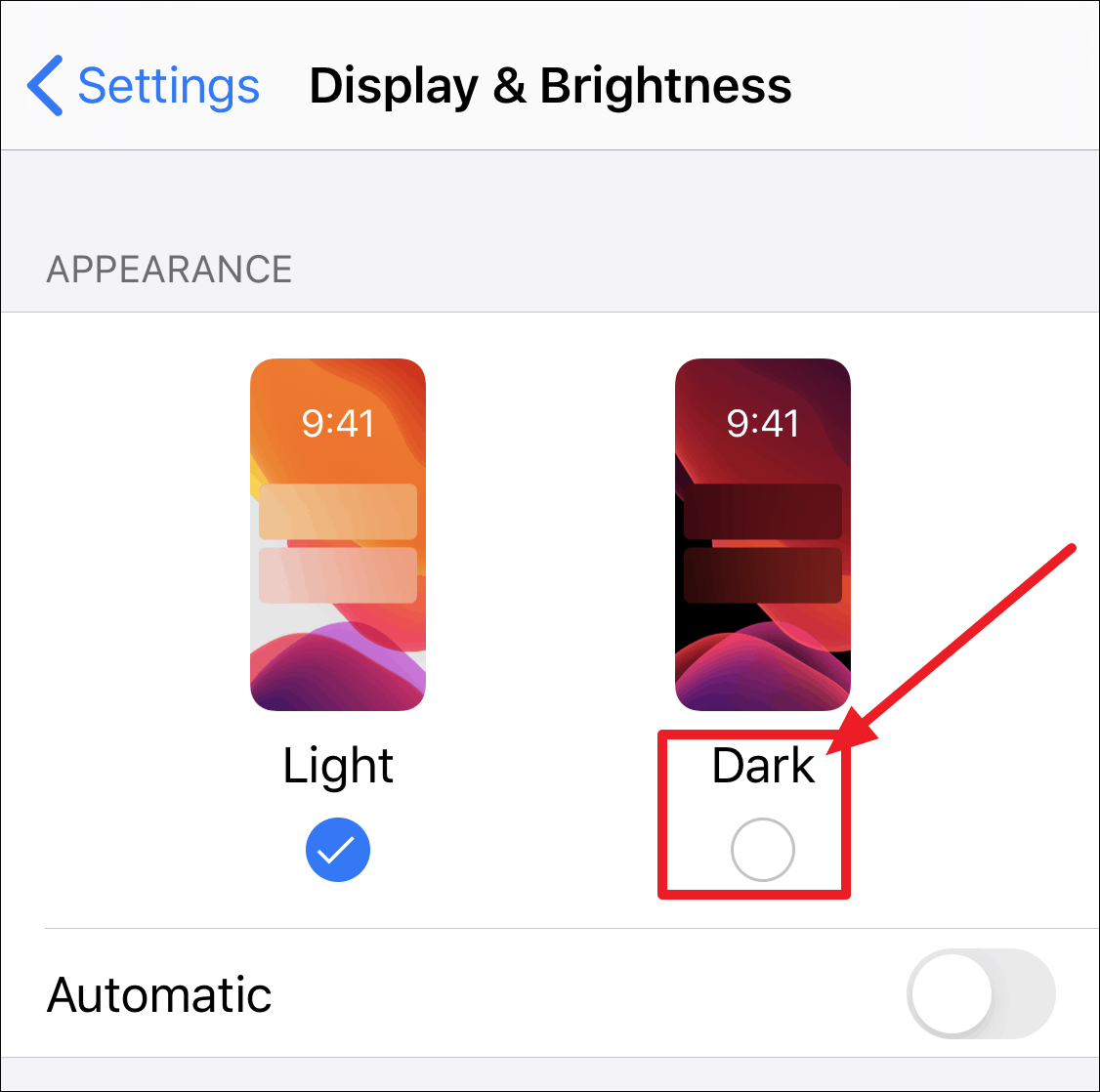Go back to Settings
Viewport: 1100px width, 1092px height.
tap(145, 86)
